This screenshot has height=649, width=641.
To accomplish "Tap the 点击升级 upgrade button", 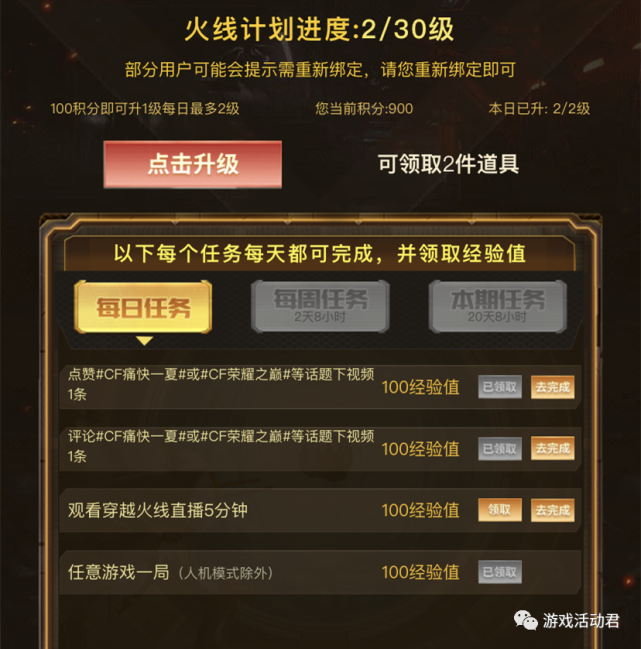I will (192, 164).
